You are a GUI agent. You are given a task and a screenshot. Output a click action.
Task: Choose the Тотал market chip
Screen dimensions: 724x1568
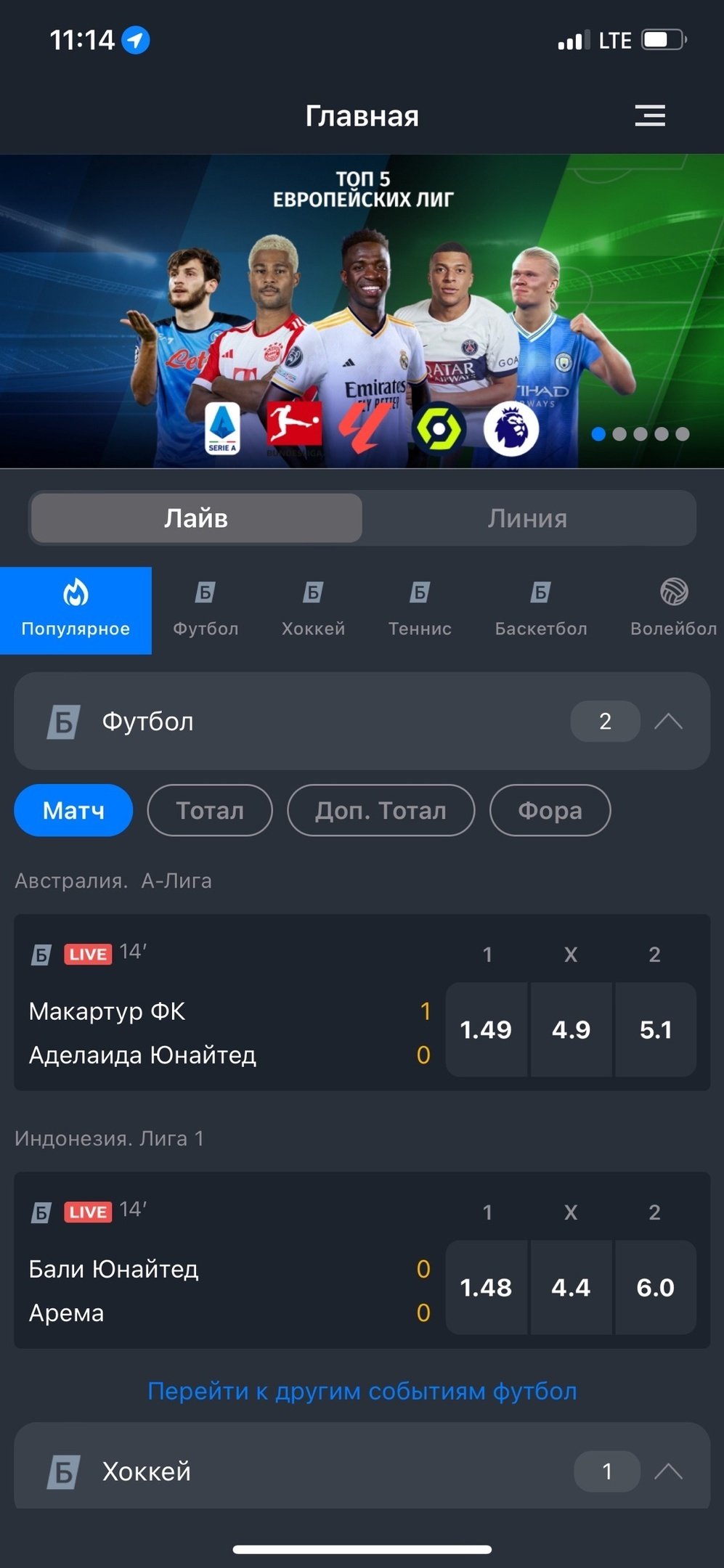[210, 810]
